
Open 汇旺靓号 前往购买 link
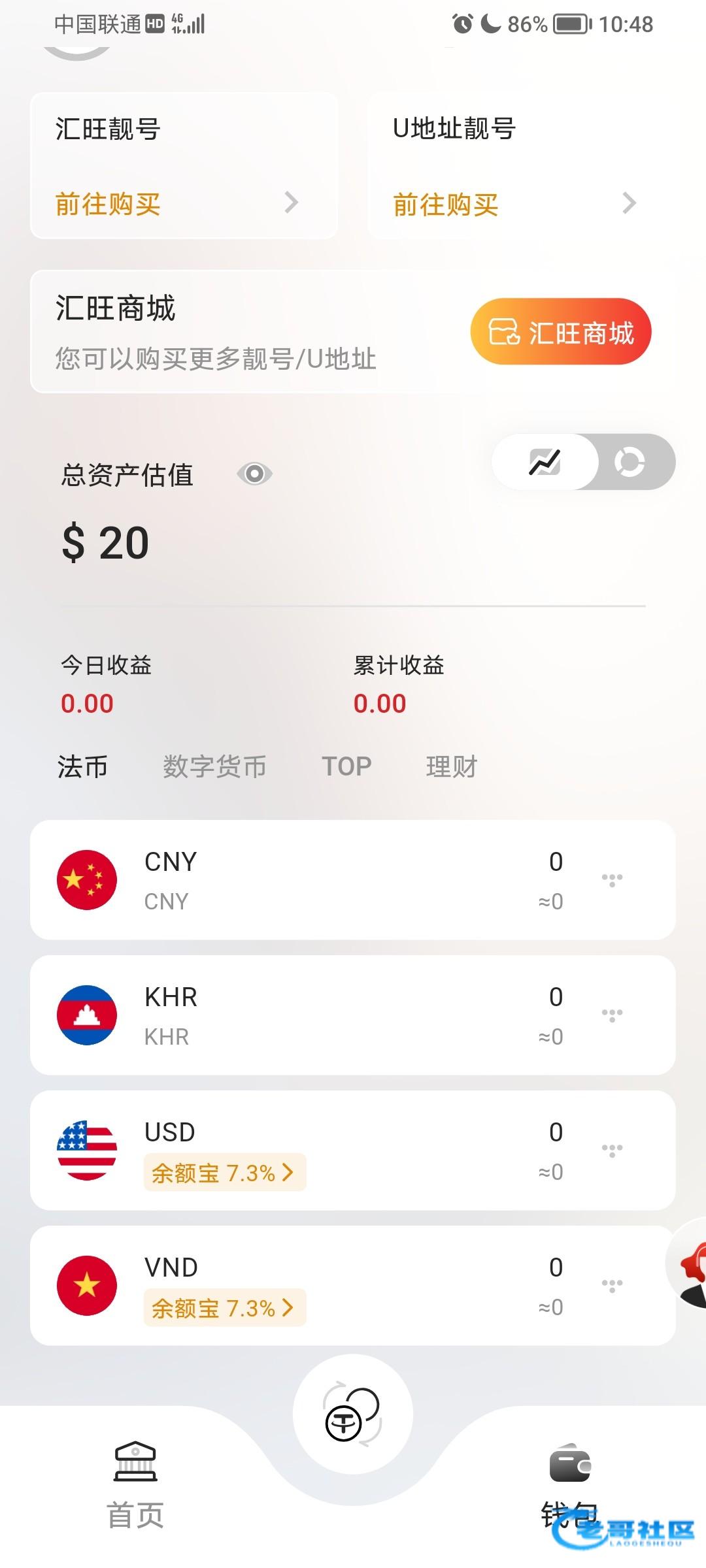[x=176, y=204]
